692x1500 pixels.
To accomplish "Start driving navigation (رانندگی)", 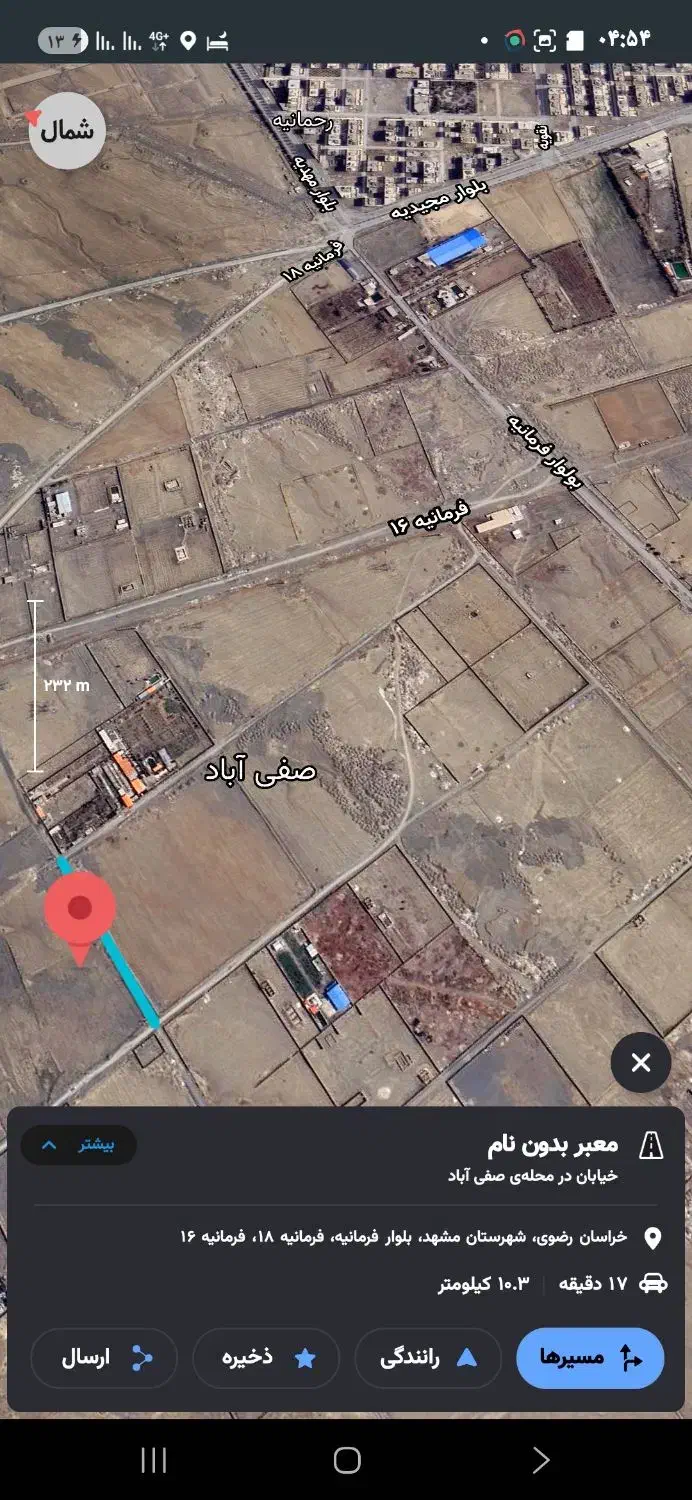I will click(x=428, y=1358).
